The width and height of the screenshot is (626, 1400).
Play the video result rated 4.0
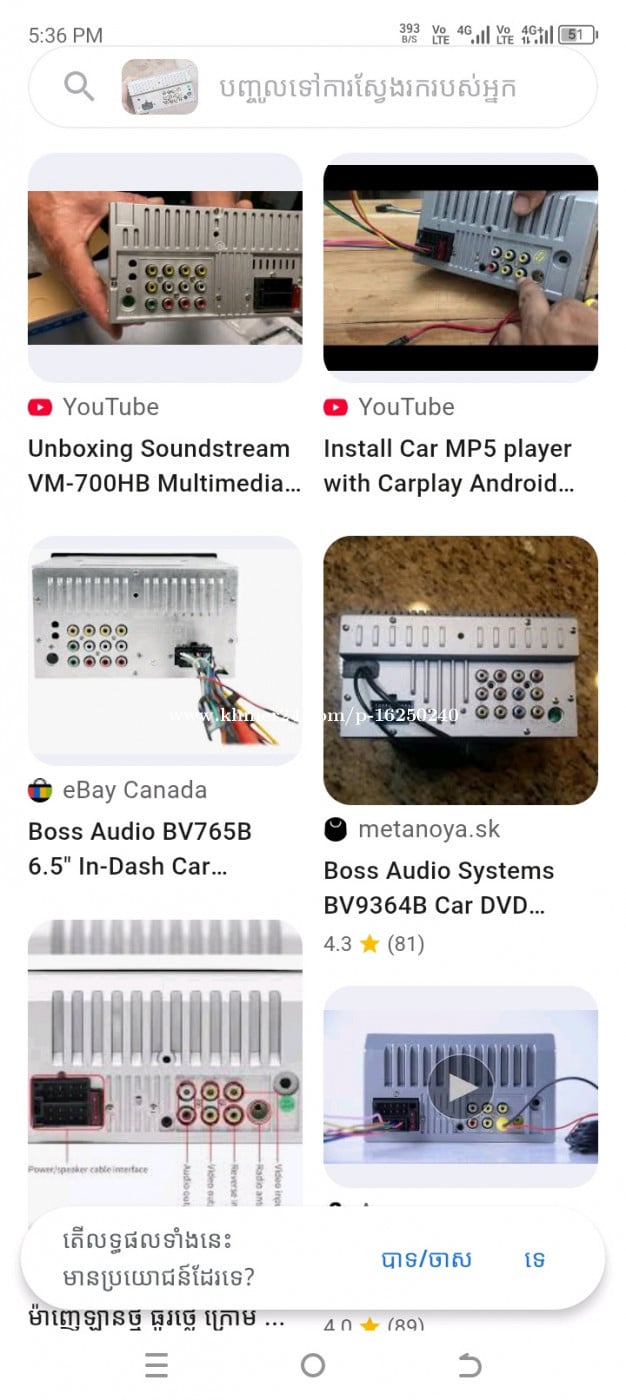pyautogui.click(x=460, y=1085)
